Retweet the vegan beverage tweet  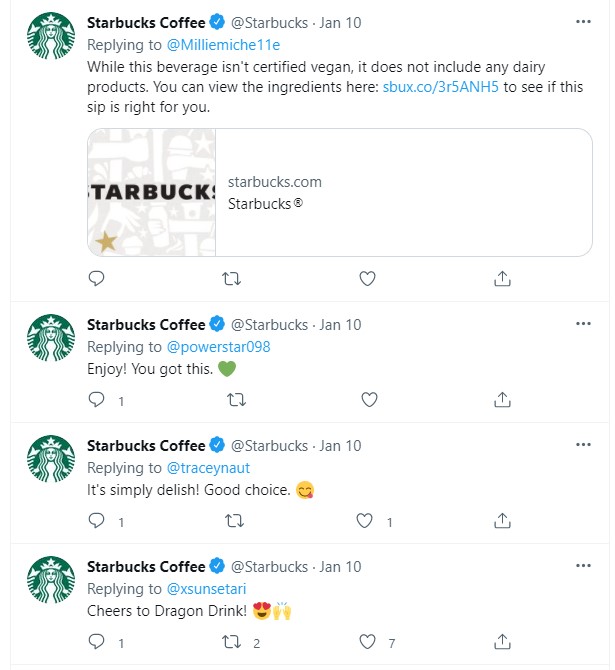point(232,278)
